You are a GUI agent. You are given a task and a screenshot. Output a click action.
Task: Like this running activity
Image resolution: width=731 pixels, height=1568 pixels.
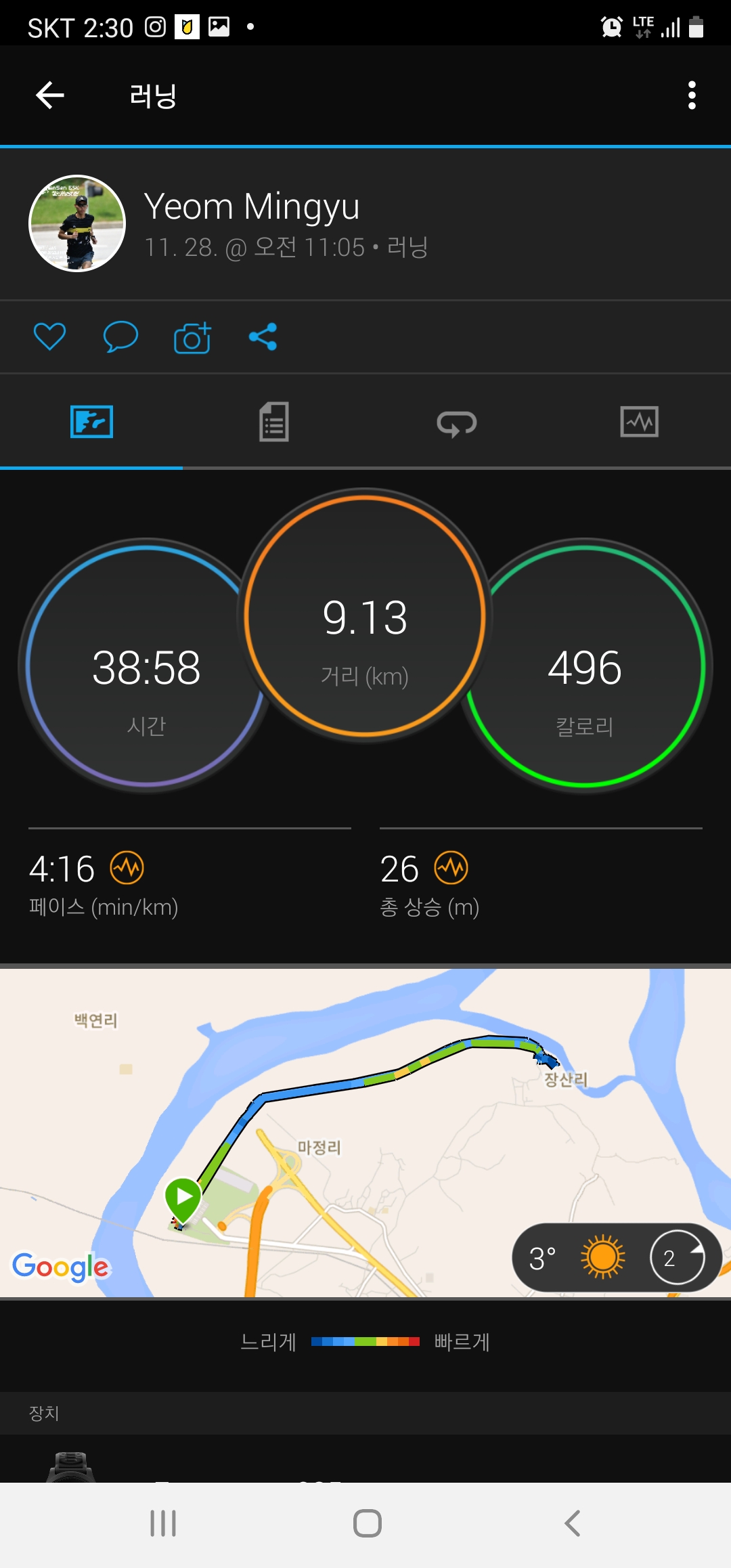coord(49,336)
